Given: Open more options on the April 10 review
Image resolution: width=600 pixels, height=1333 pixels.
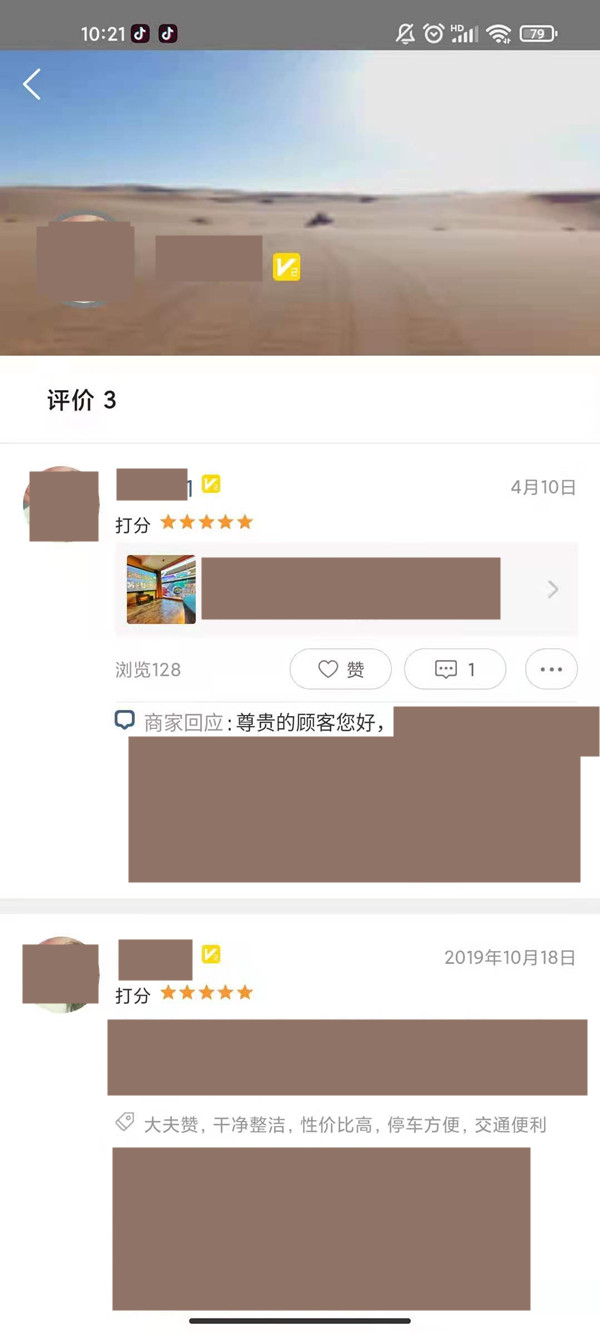Looking at the screenshot, I should [551, 670].
